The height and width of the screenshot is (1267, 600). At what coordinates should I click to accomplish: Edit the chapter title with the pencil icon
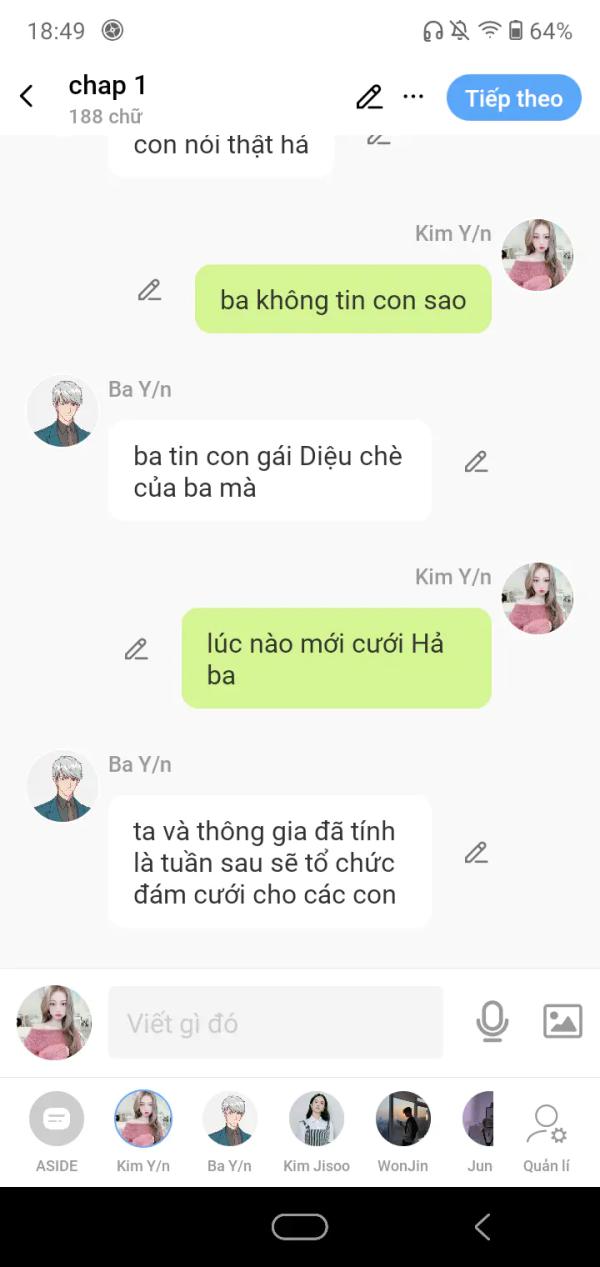369,97
